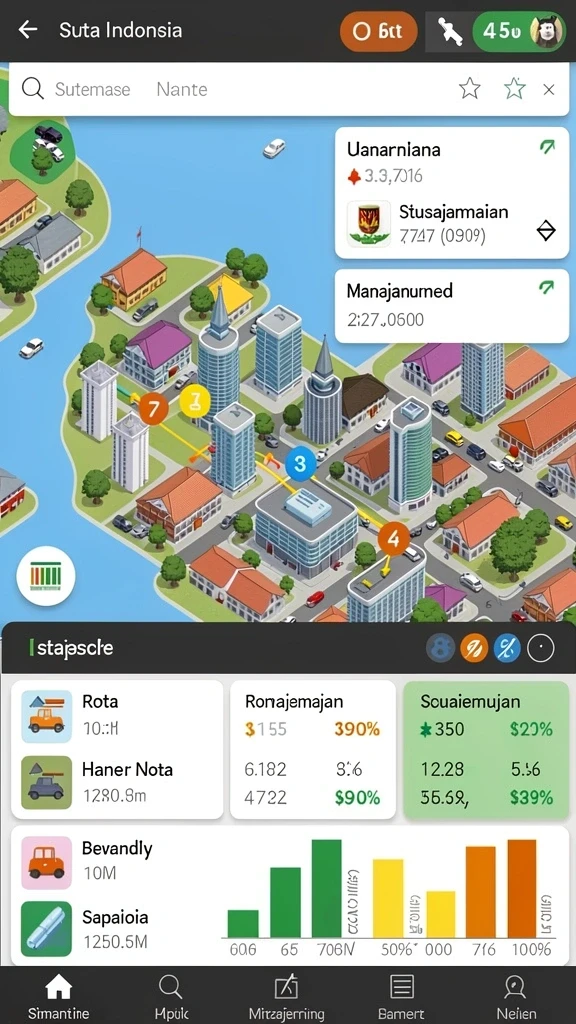The width and height of the screenshot is (576, 1024).
Task: Select the orange map marker 4
Action: (393, 539)
